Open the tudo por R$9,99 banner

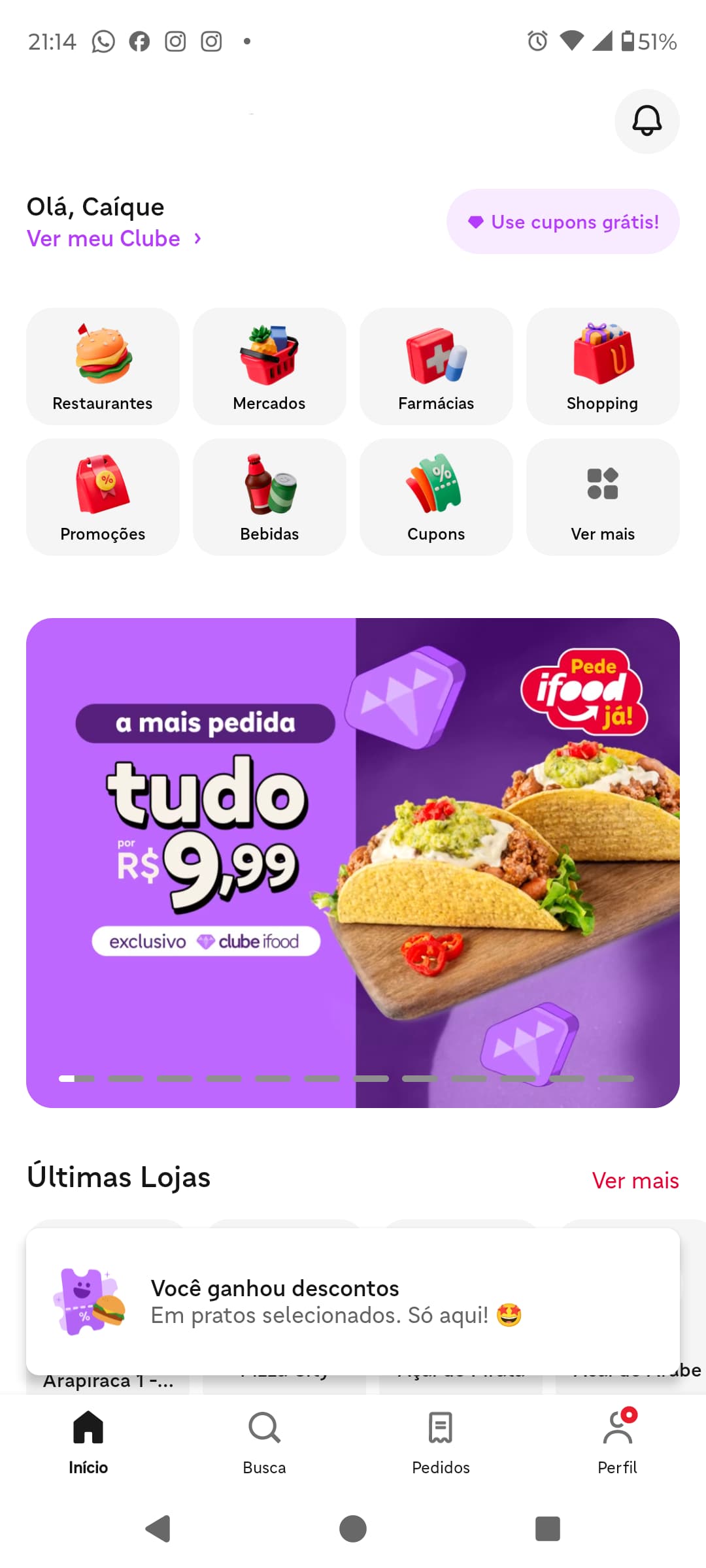point(353,862)
